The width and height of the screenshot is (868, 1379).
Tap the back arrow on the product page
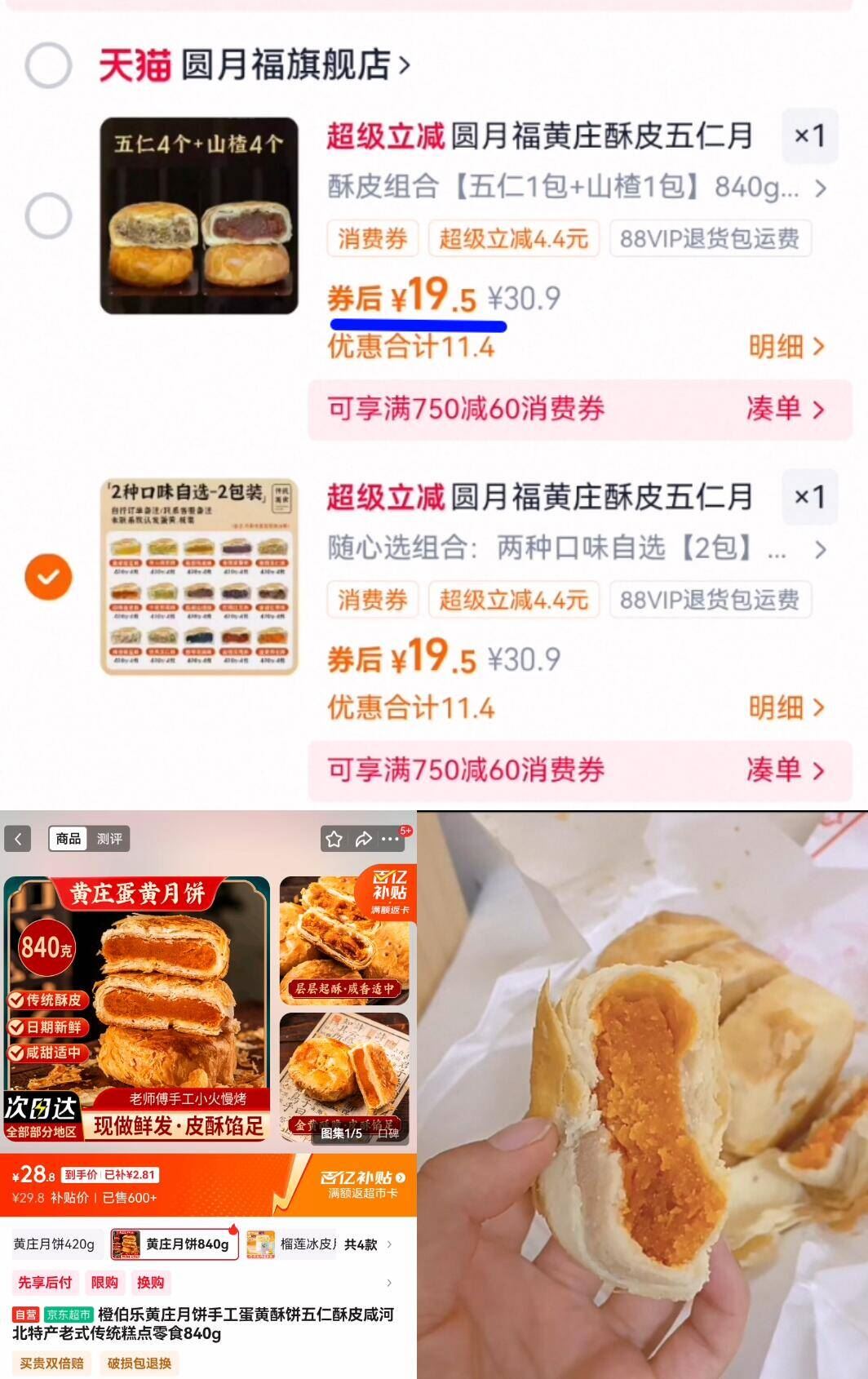tap(18, 838)
